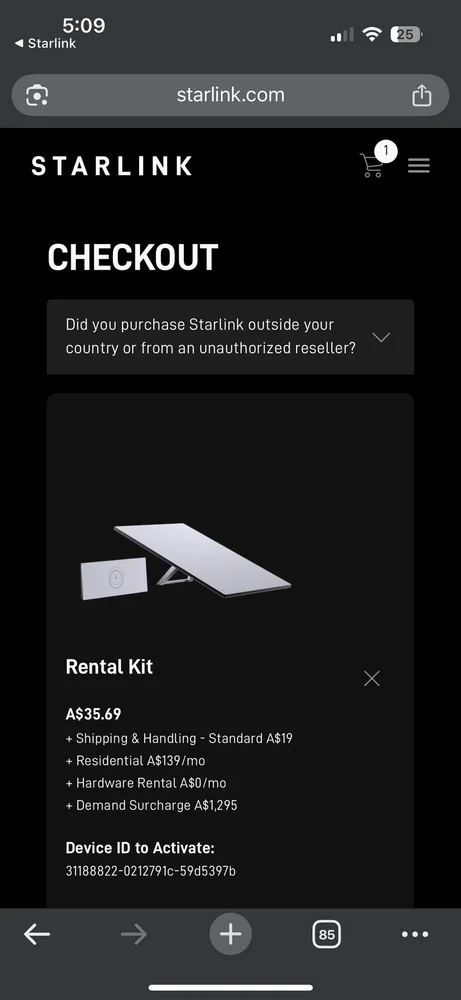Screen dimensions: 461x1000
Task: Remove the Rental Kit from cart
Action: (x=372, y=679)
